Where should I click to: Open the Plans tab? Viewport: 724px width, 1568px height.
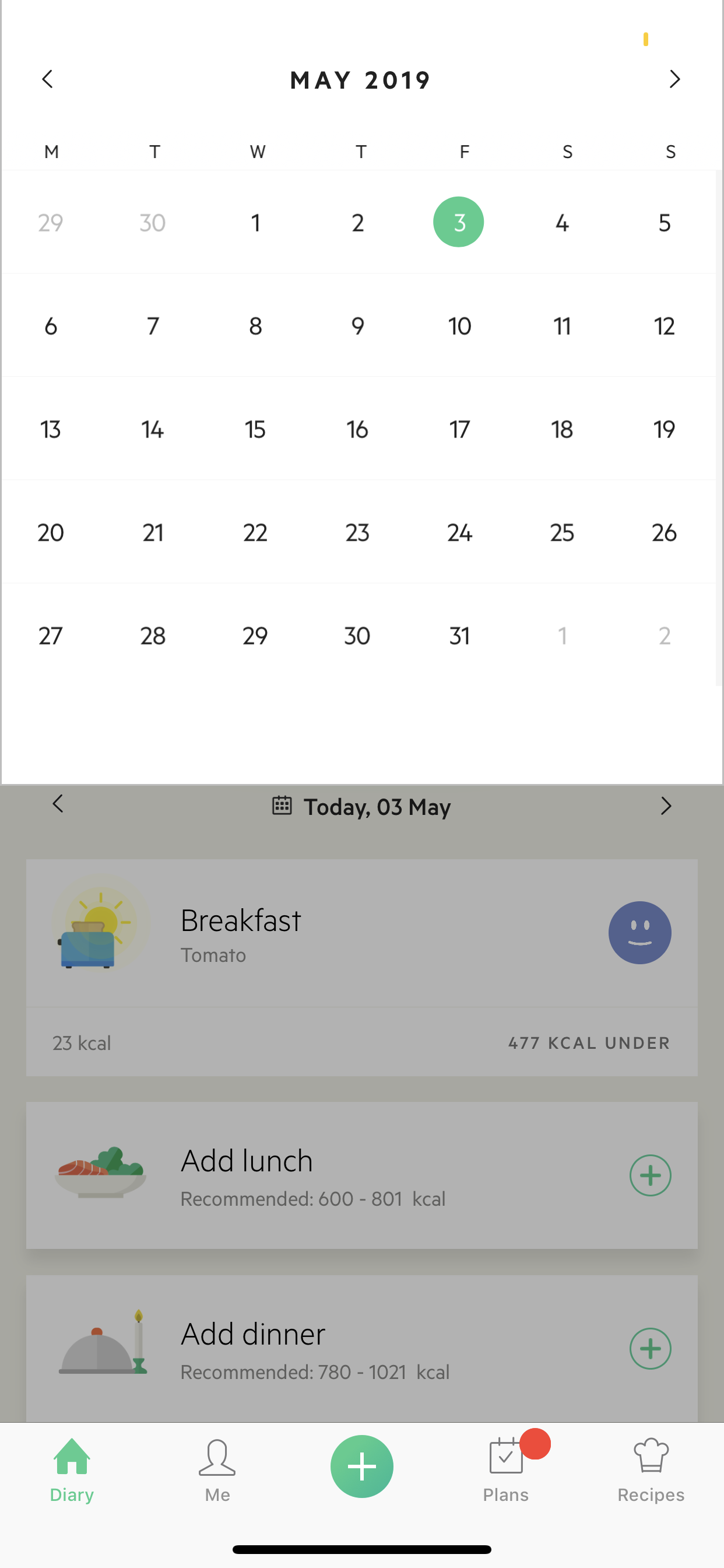click(x=506, y=1471)
